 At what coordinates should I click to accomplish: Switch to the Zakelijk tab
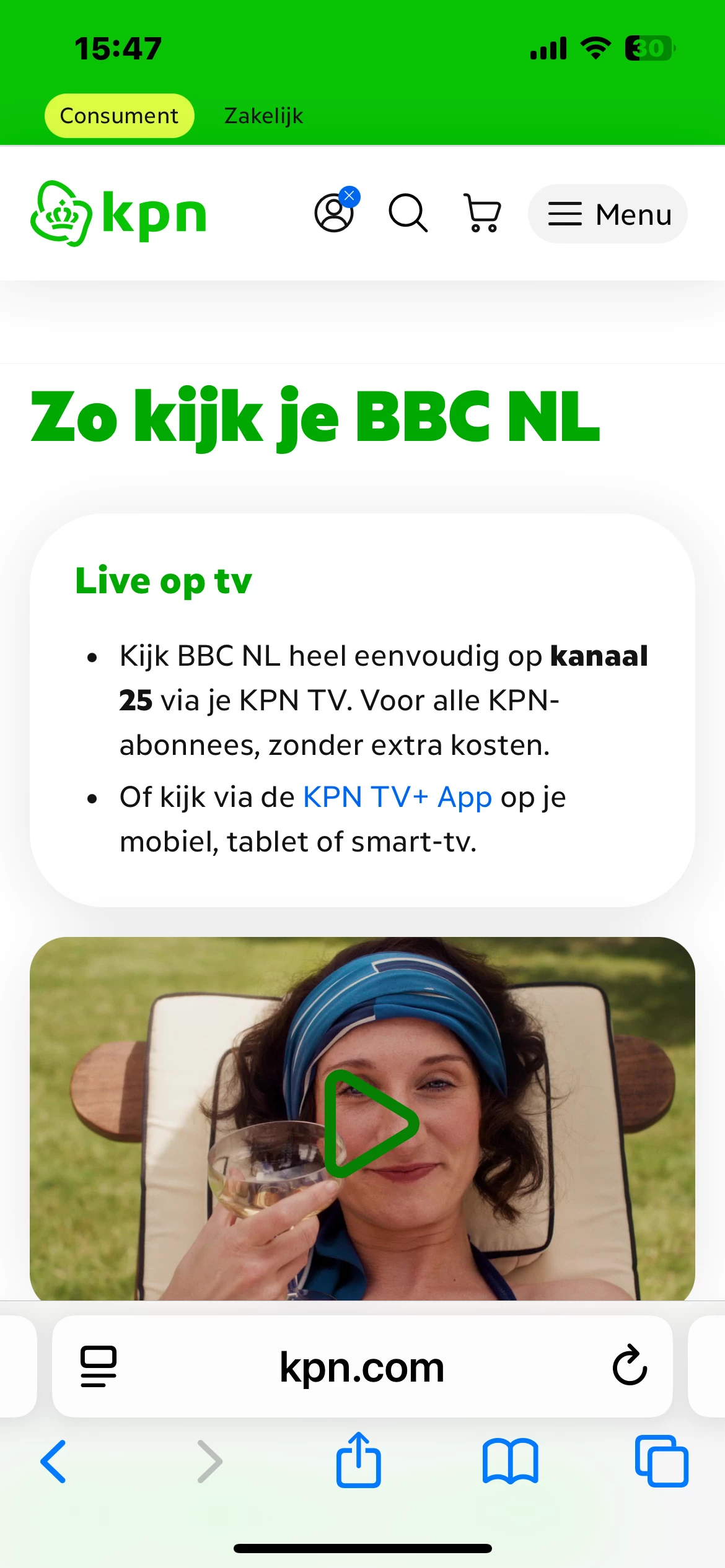263,116
